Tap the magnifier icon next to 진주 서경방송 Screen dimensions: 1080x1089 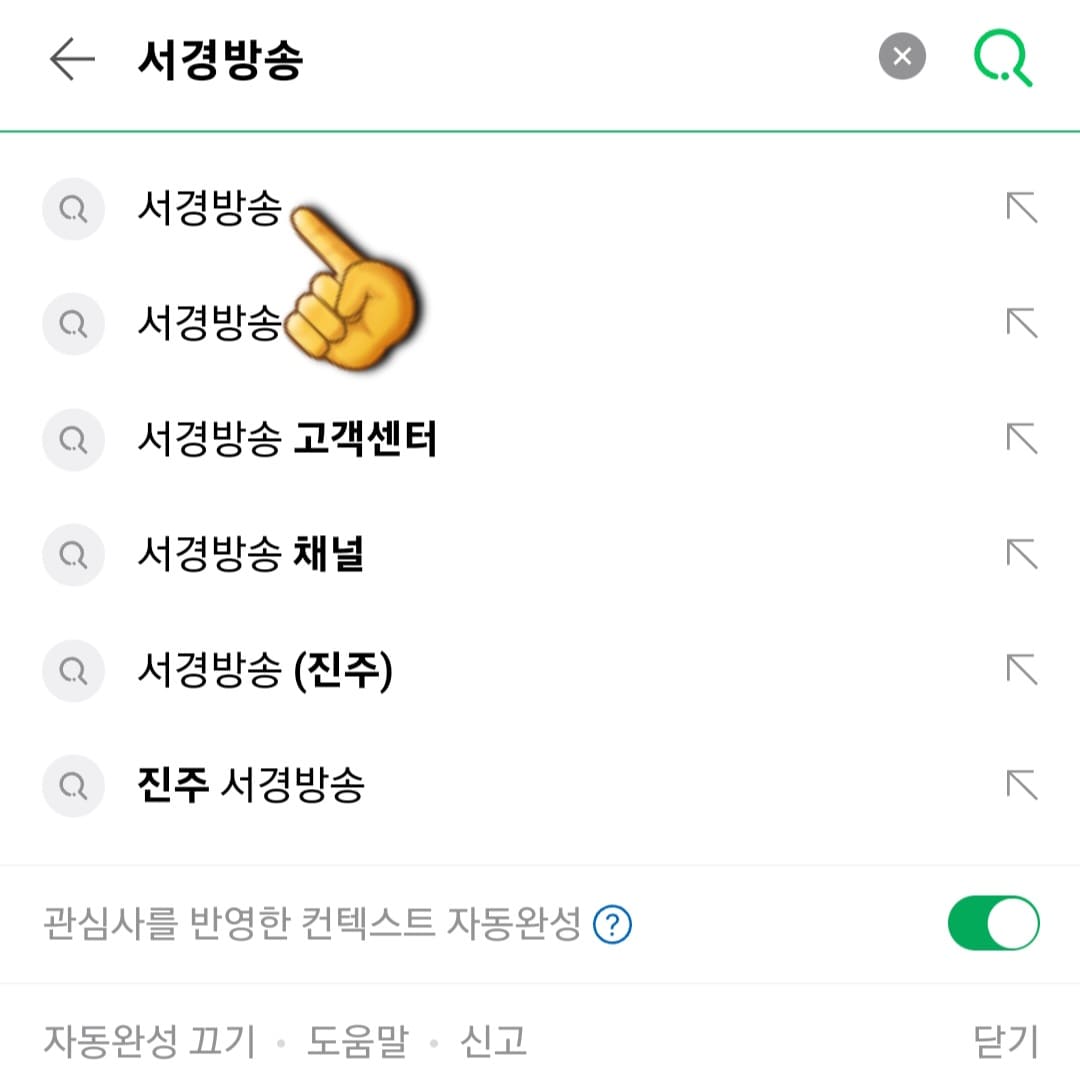[x=73, y=786]
